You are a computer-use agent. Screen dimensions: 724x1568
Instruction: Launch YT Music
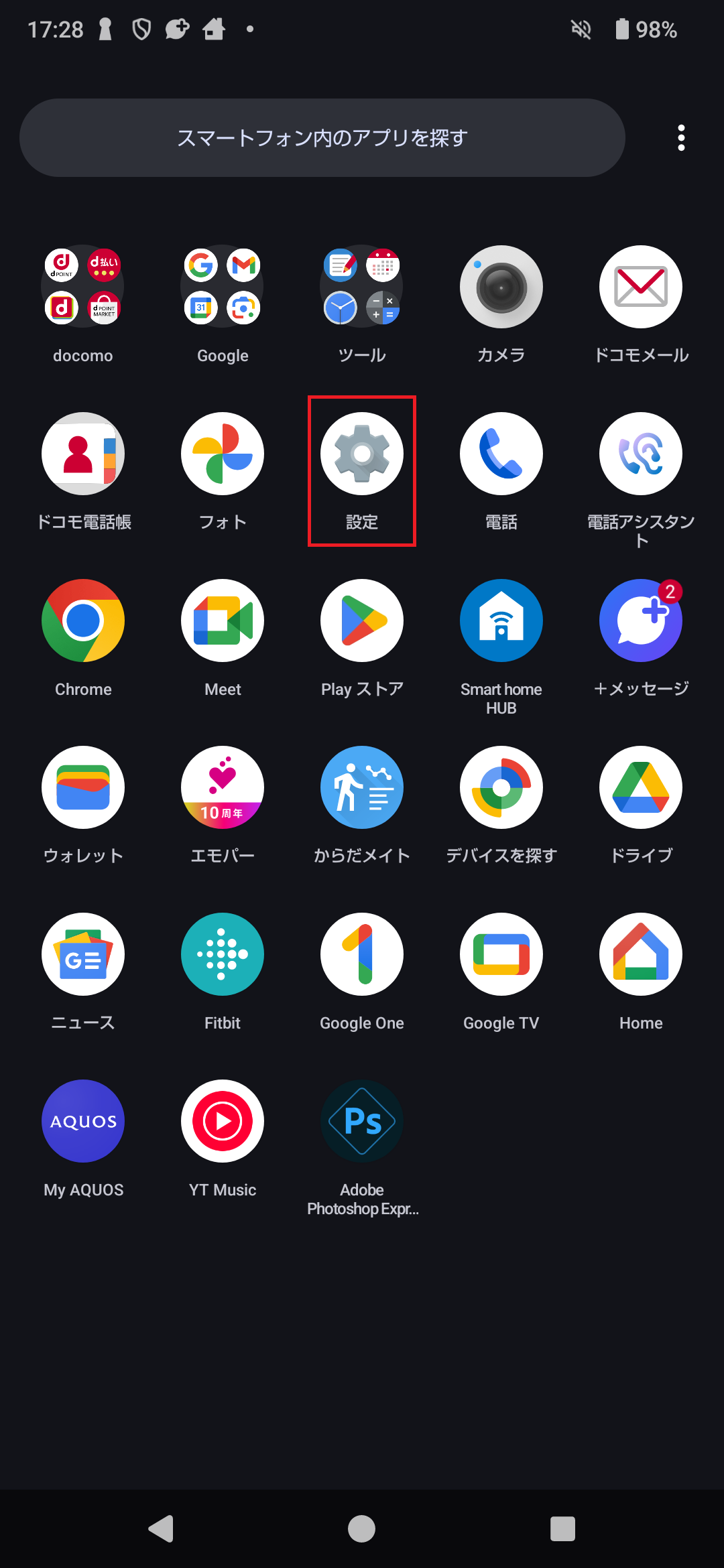click(222, 1120)
